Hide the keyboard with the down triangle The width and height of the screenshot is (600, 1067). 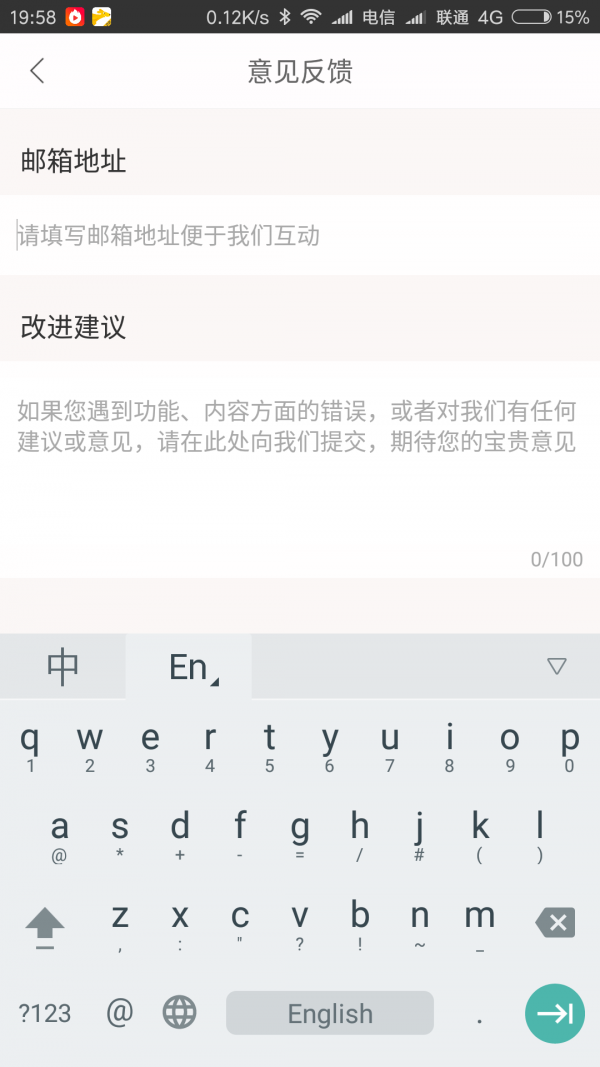click(556, 666)
